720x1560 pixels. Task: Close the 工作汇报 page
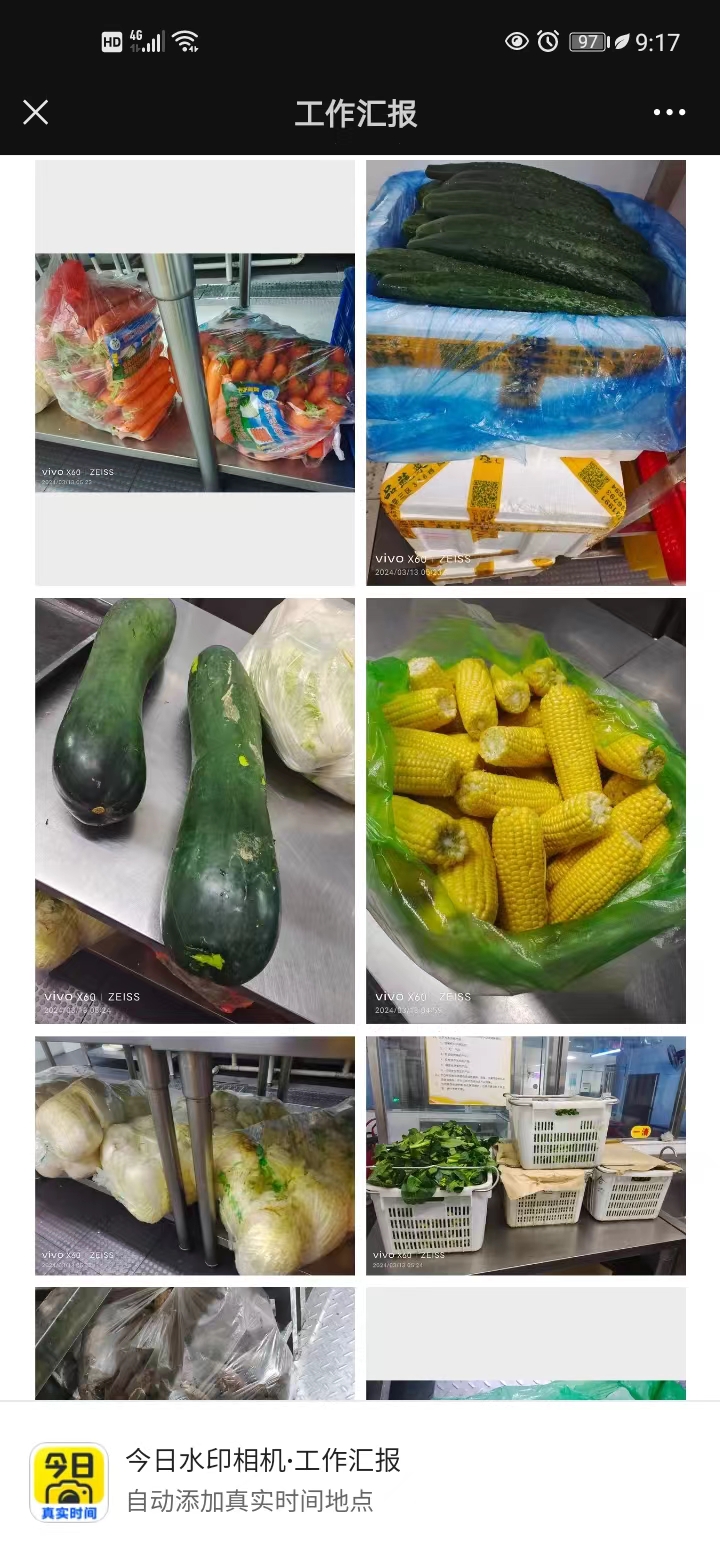[36, 112]
